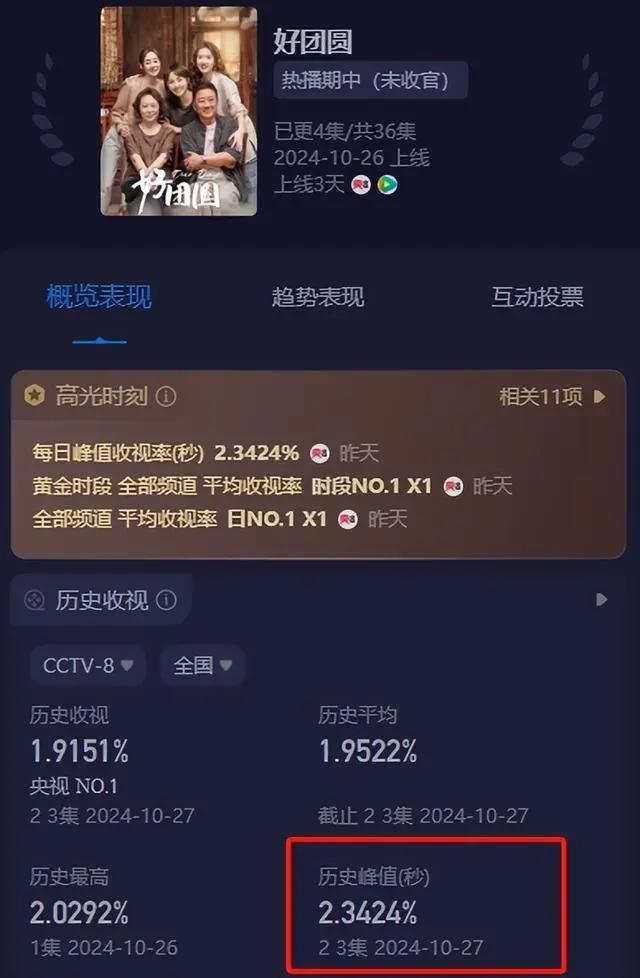Open the 全国 region dropdown
This screenshot has height=978, width=640.
click(202, 666)
